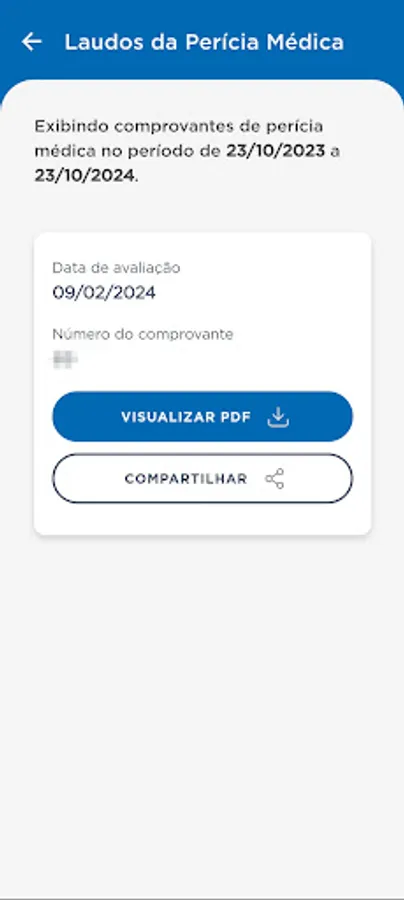Go back using the top arrow
This screenshot has width=404, height=900.
tap(32, 42)
